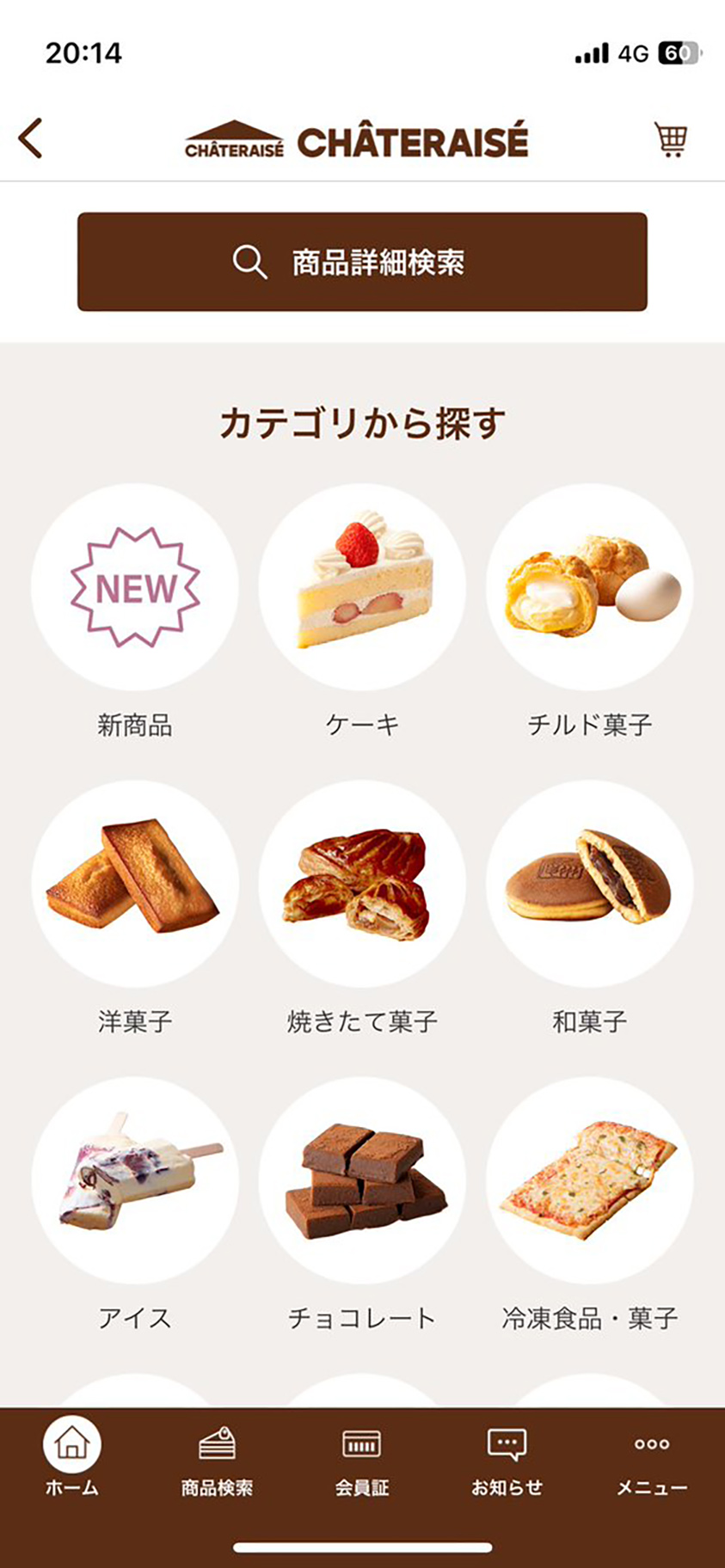Go back with the arrow icon
The width and height of the screenshot is (725, 1568).
(31, 138)
